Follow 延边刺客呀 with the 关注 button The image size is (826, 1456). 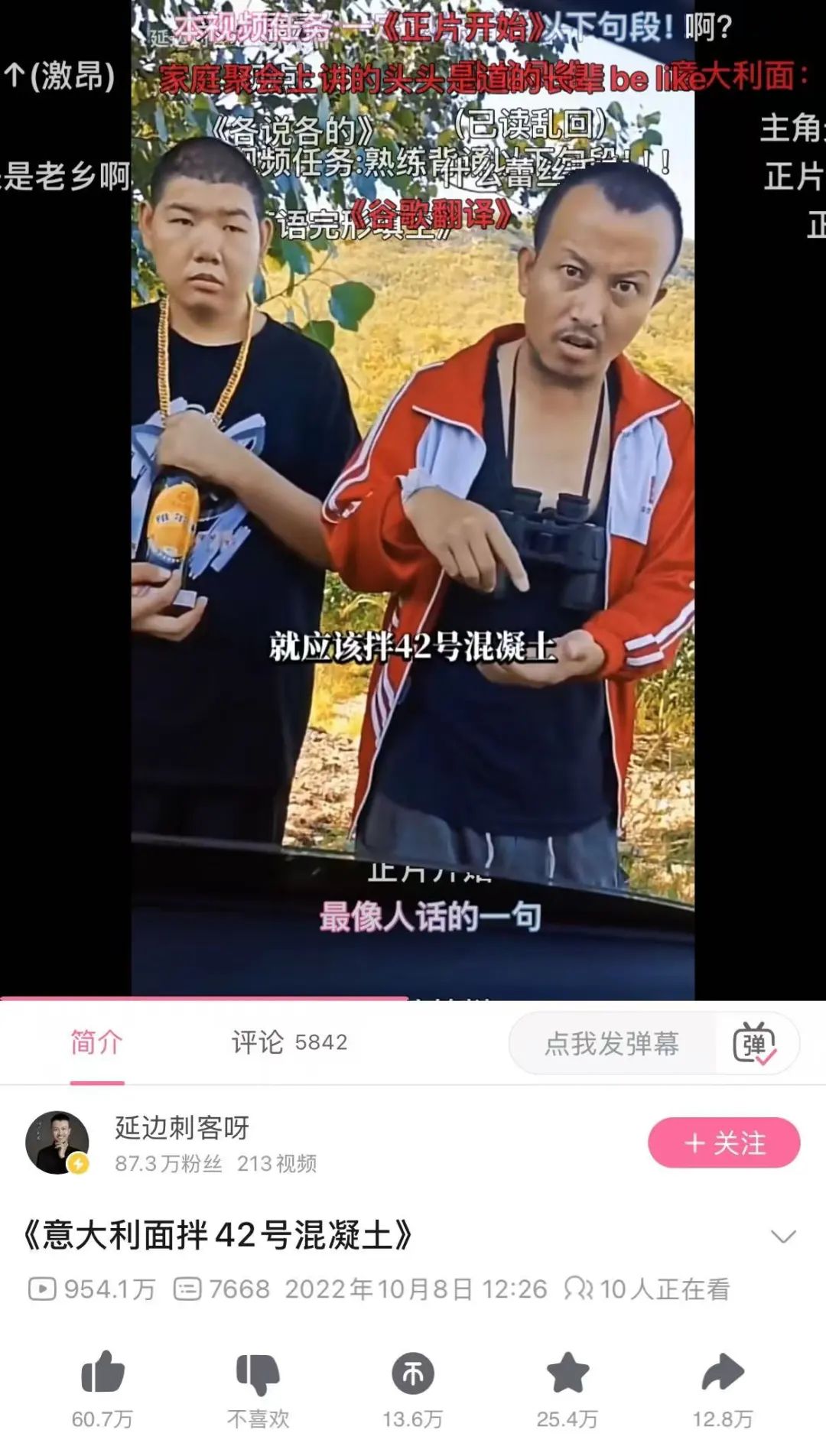click(x=724, y=1143)
